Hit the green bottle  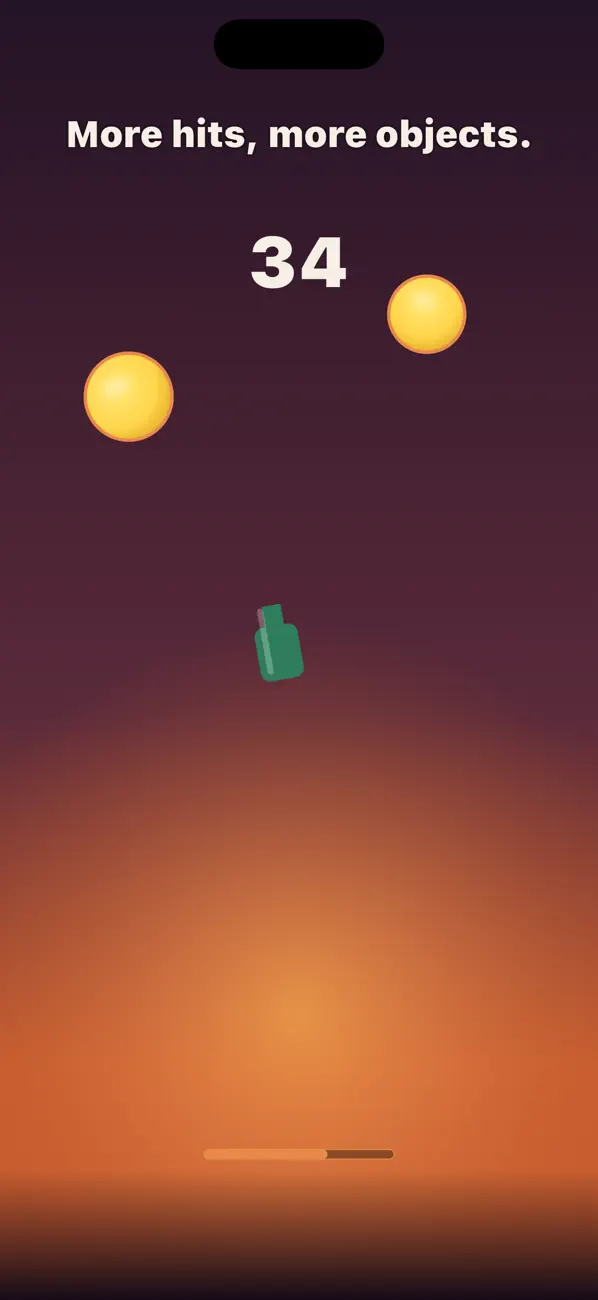coord(279,643)
